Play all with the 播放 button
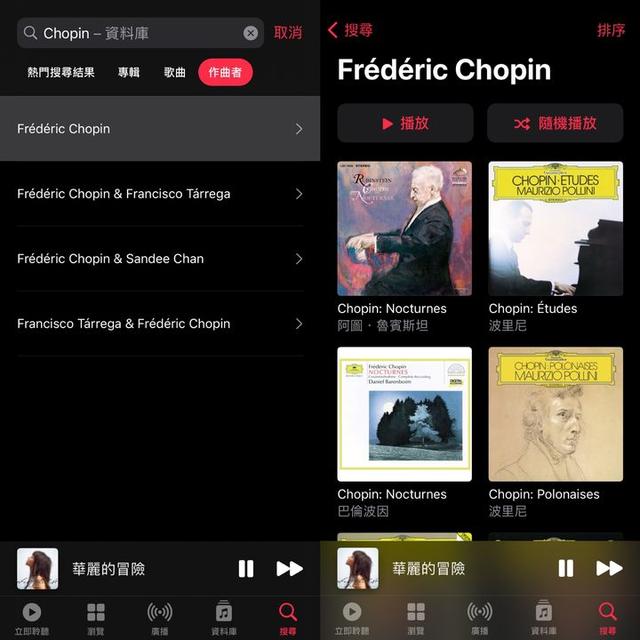 pos(405,123)
